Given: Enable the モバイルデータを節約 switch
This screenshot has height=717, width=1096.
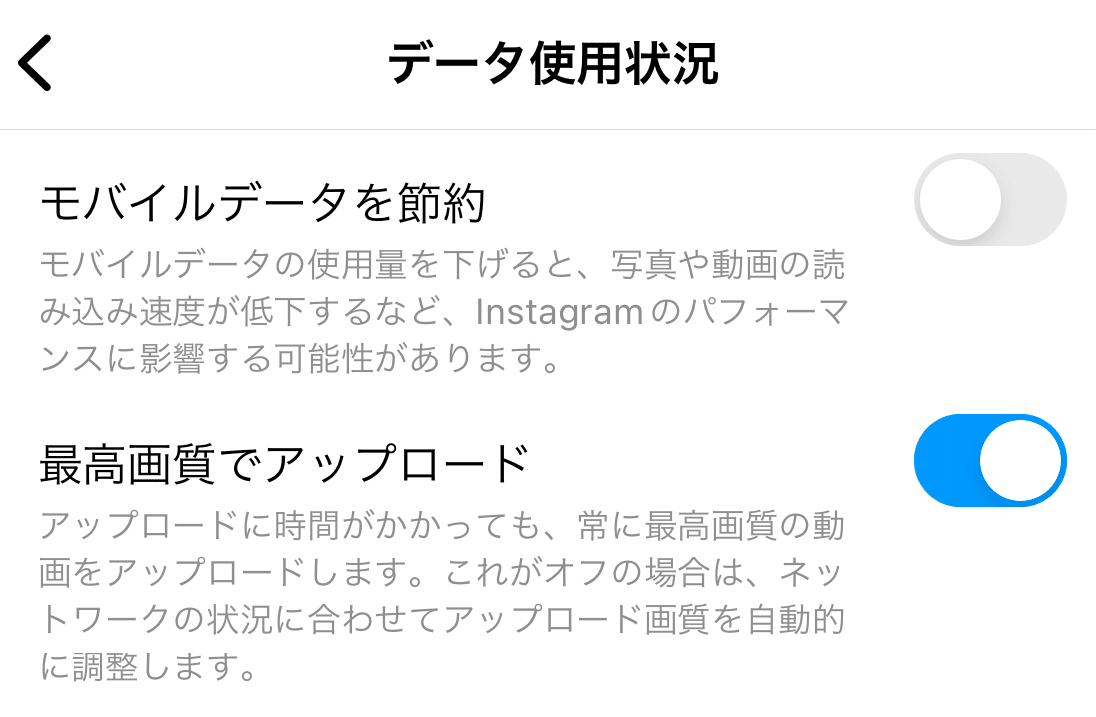Looking at the screenshot, I should click(x=989, y=199).
